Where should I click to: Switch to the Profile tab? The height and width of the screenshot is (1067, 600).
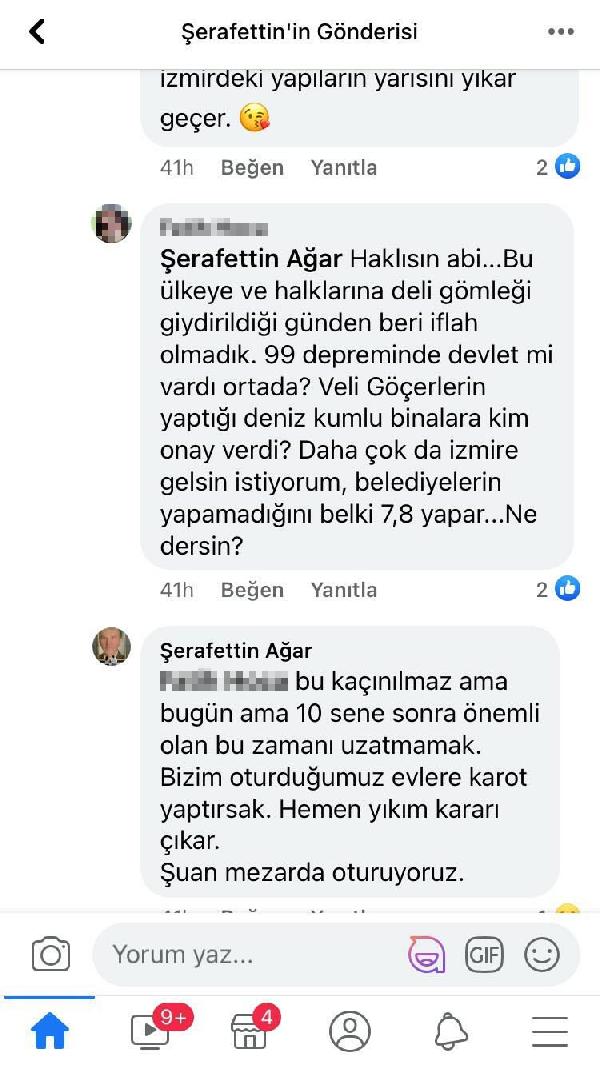(350, 1031)
